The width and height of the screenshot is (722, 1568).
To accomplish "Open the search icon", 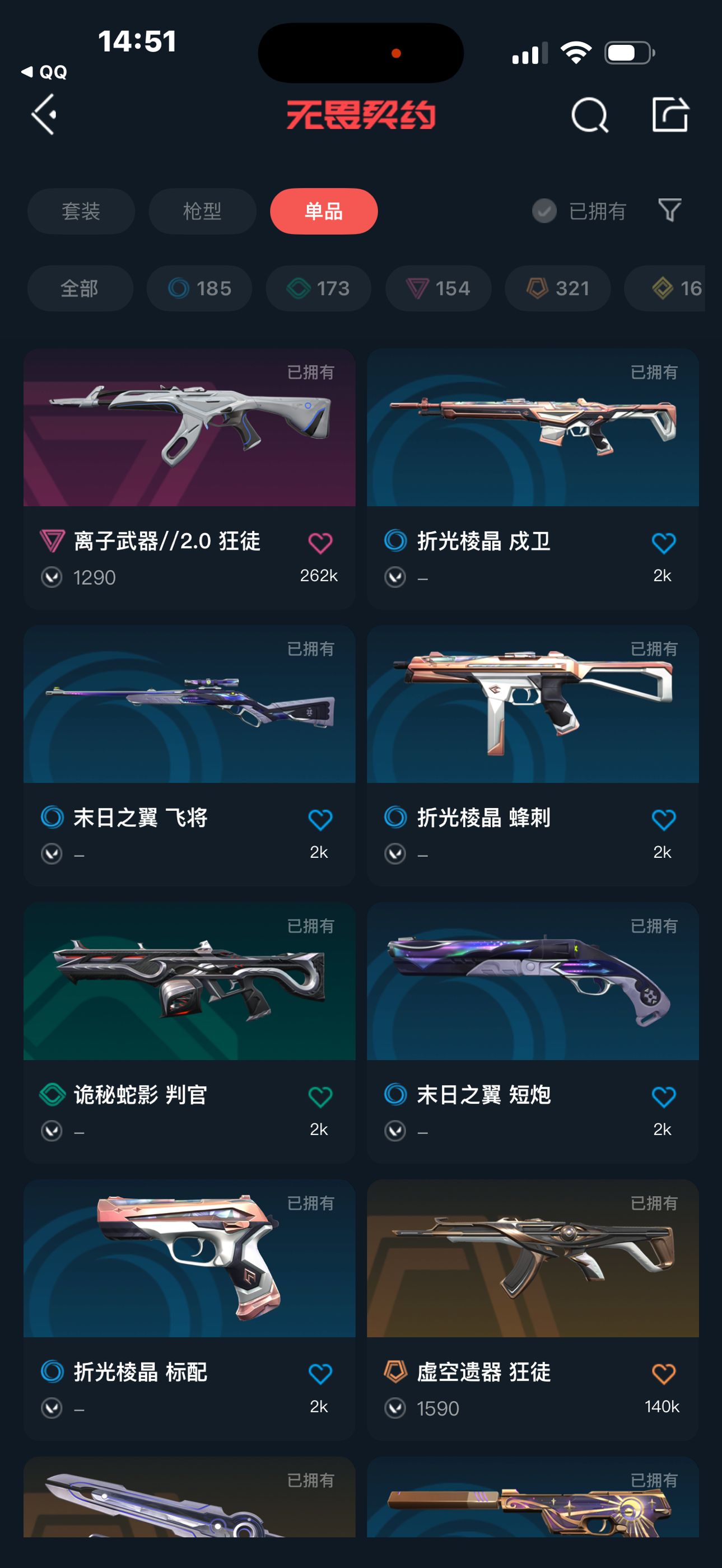I will point(589,114).
